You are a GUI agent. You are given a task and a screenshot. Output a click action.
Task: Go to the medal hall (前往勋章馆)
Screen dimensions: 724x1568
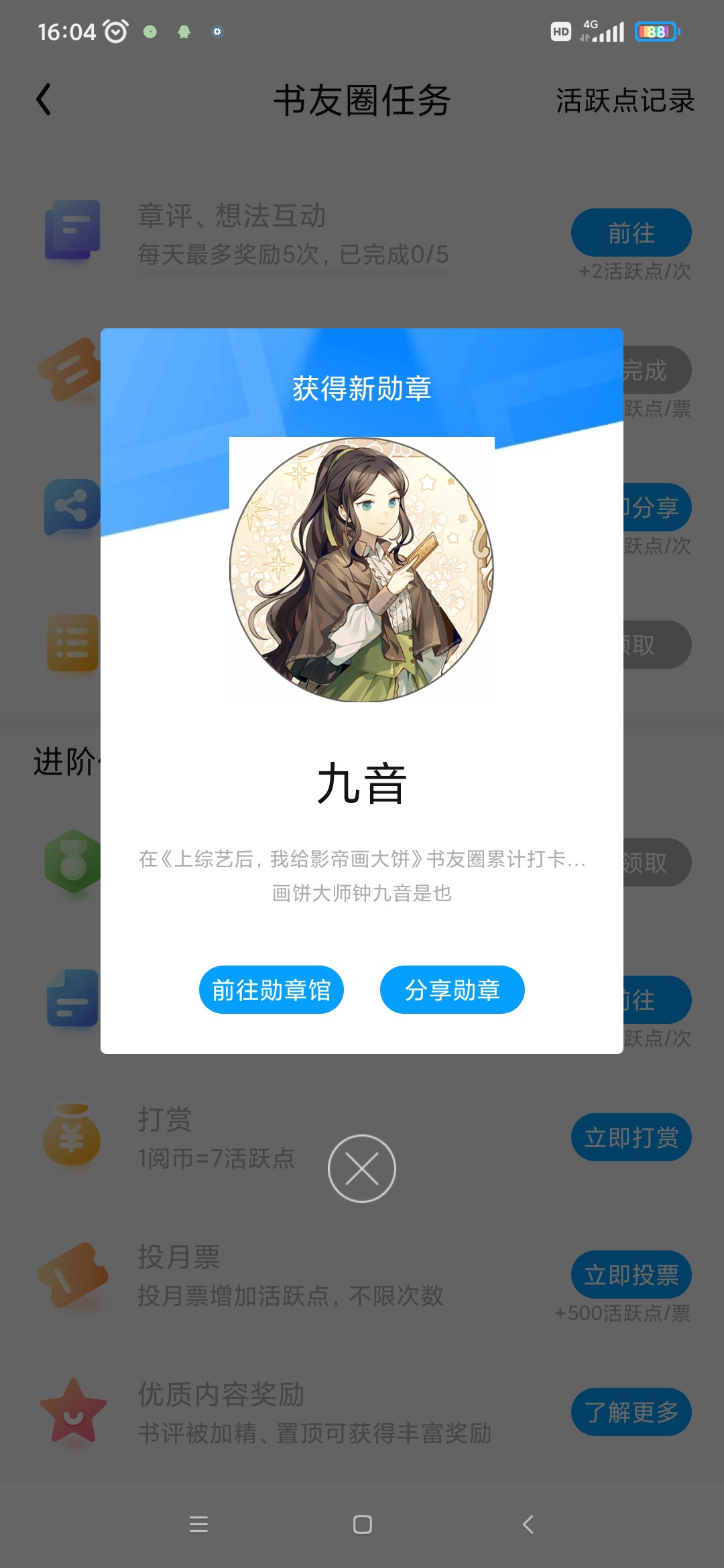pyautogui.click(x=271, y=990)
